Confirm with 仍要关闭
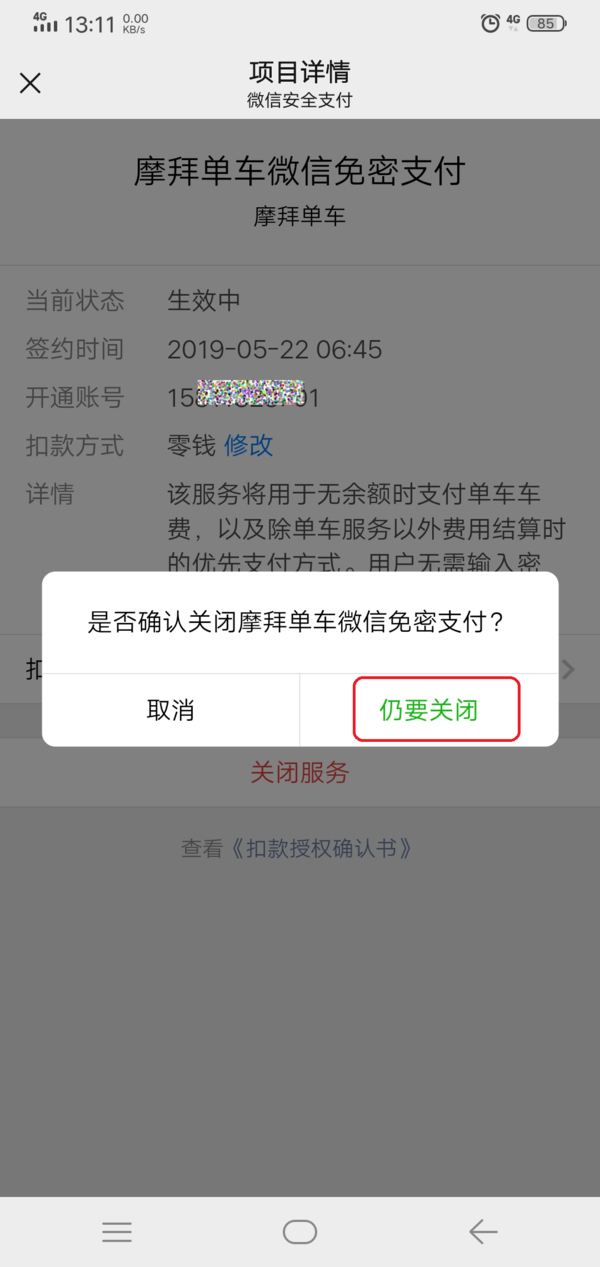The width and height of the screenshot is (600, 1267). click(x=429, y=710)
